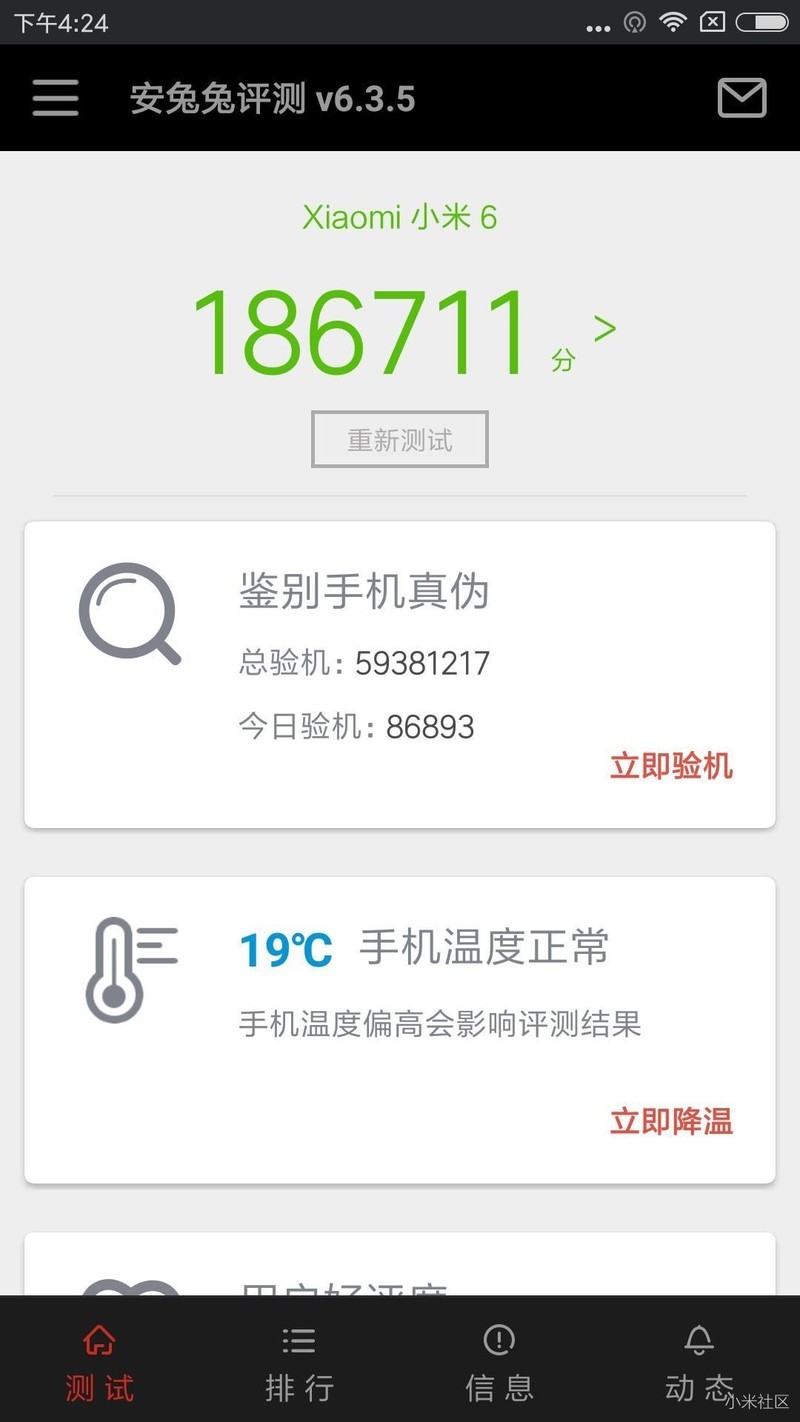The image size is (800, 1422).
Task: Expand the score details via chevron arrow
Action: 604,328
